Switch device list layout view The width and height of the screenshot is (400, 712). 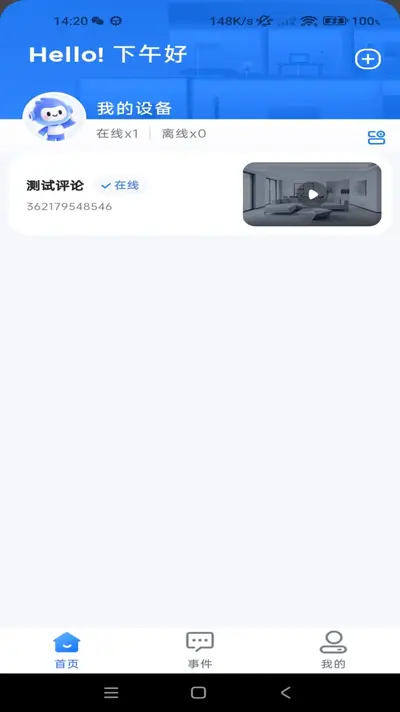376,137
